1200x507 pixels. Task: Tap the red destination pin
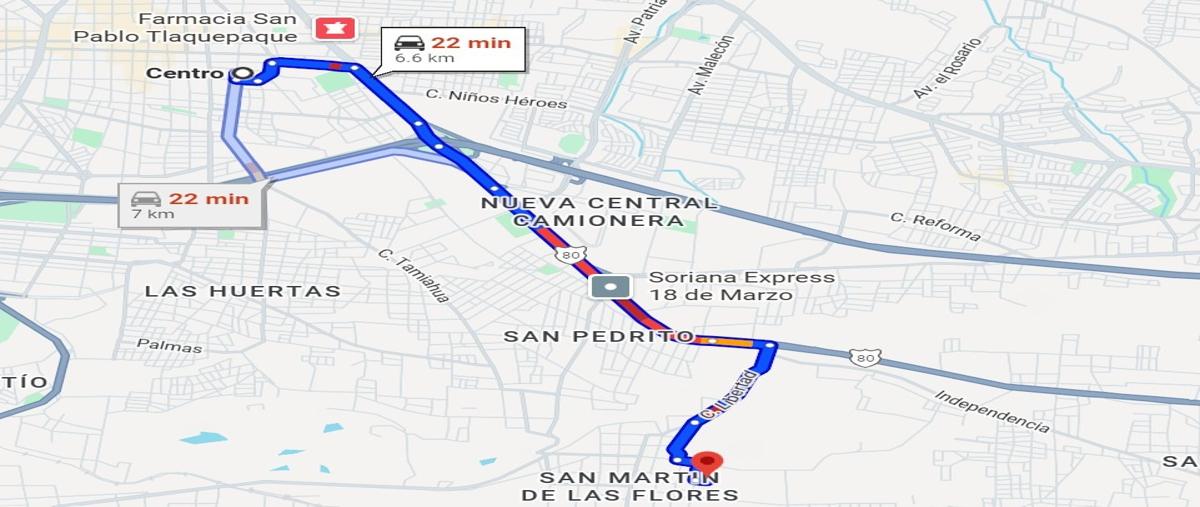[x=708, y=464]
